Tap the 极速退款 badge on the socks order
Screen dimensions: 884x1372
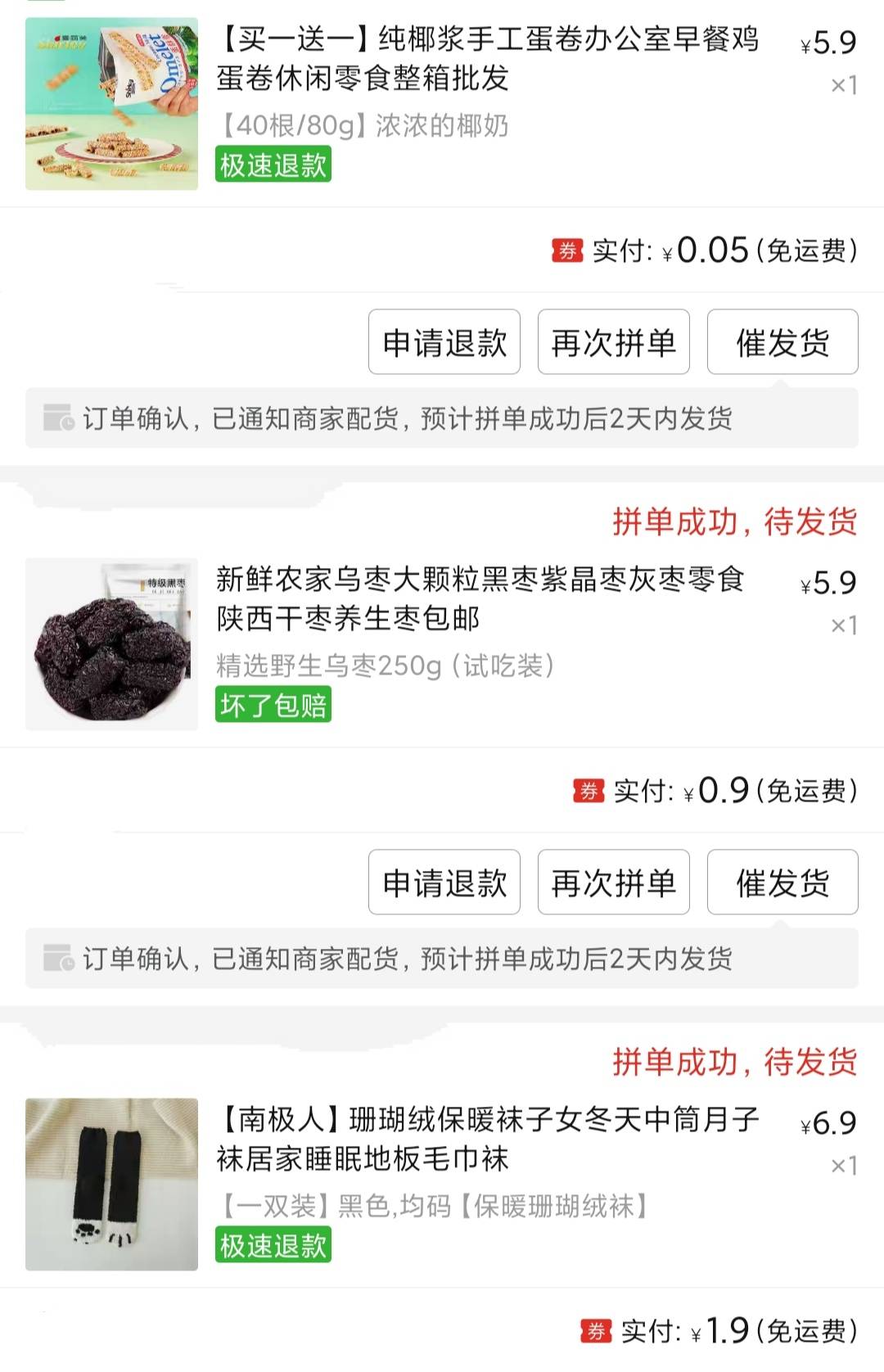point(275,1246)
